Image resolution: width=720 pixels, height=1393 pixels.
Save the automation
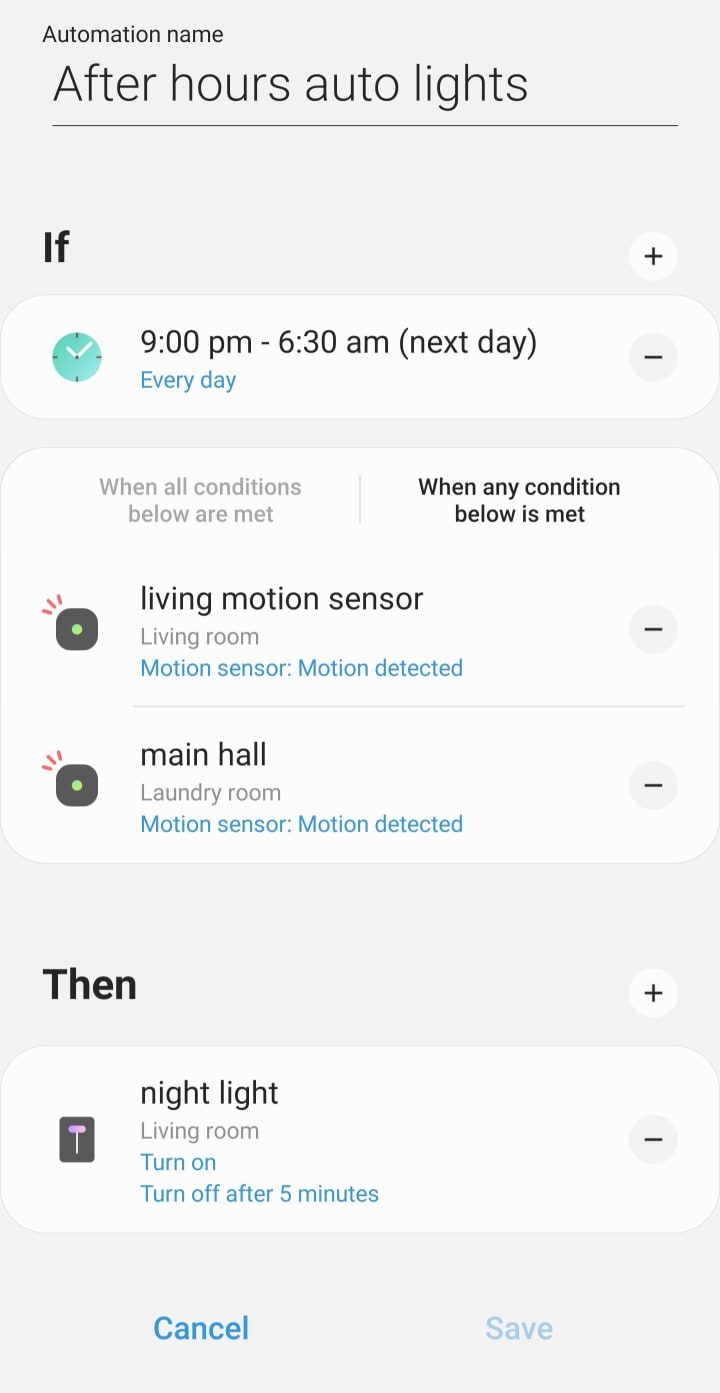[519, 1328]
